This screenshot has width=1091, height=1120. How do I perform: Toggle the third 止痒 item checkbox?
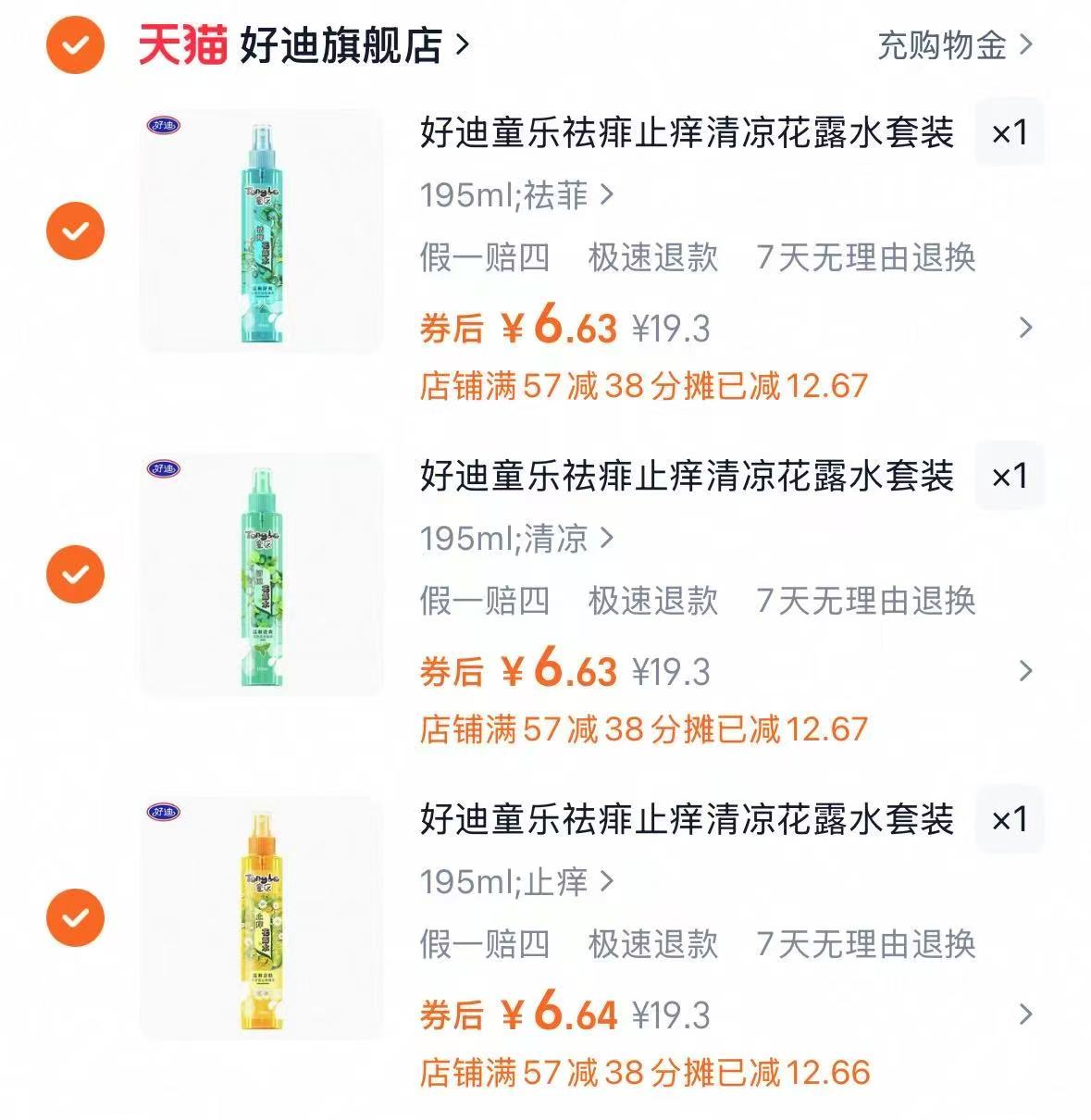[74, 916]
